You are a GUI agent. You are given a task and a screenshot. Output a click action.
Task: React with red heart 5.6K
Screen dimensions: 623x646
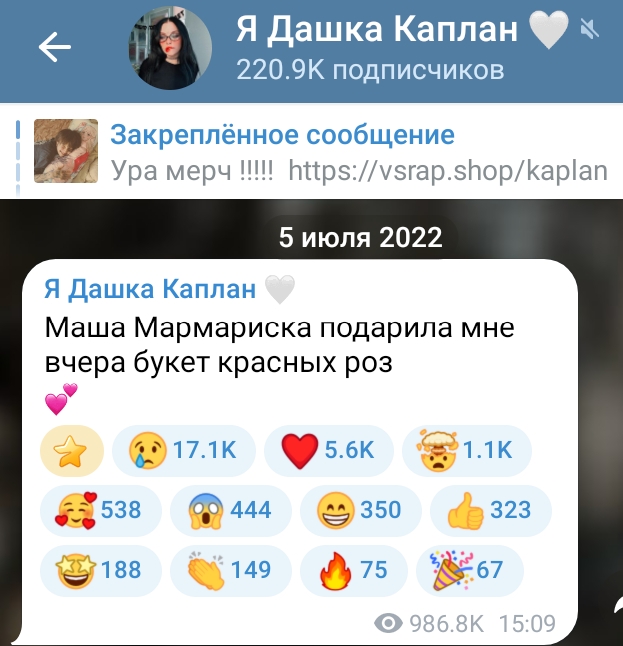tap(328, 451)
